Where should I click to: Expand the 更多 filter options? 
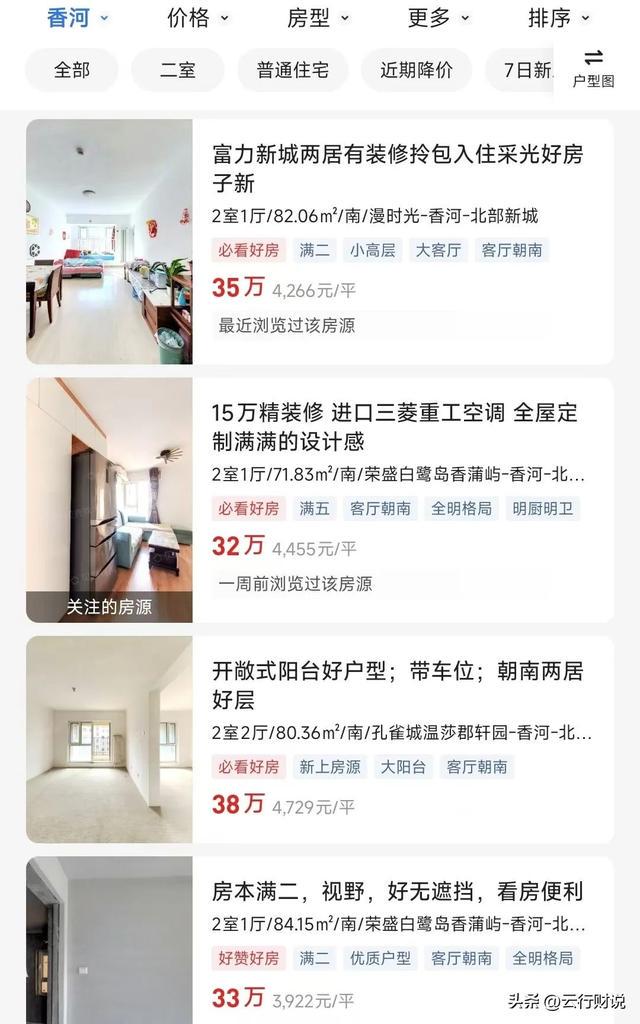click(438, 18)
